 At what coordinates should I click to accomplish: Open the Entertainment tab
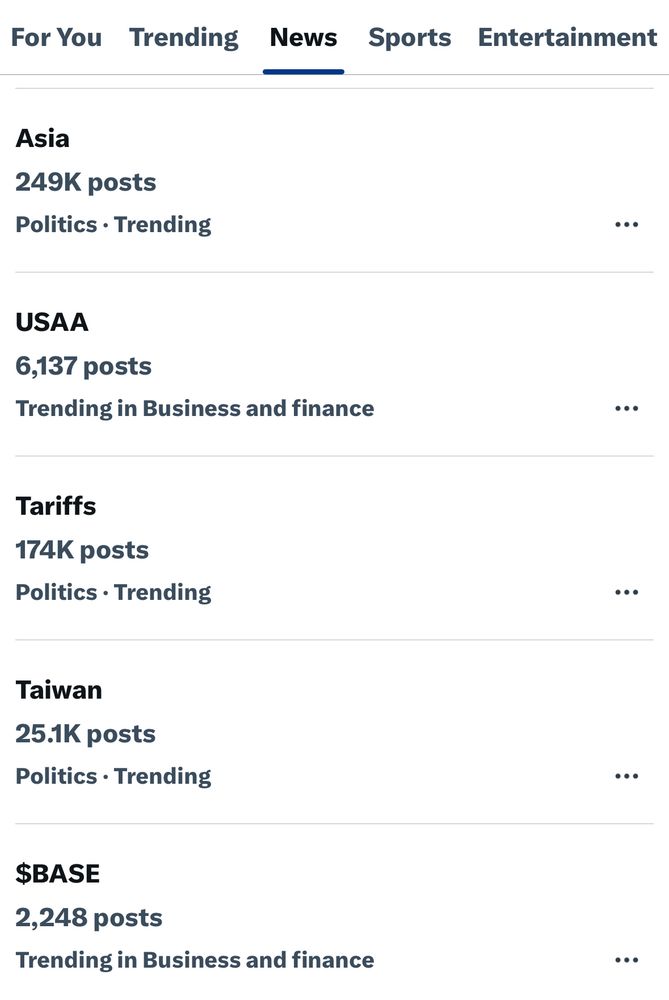pos(567,38)
